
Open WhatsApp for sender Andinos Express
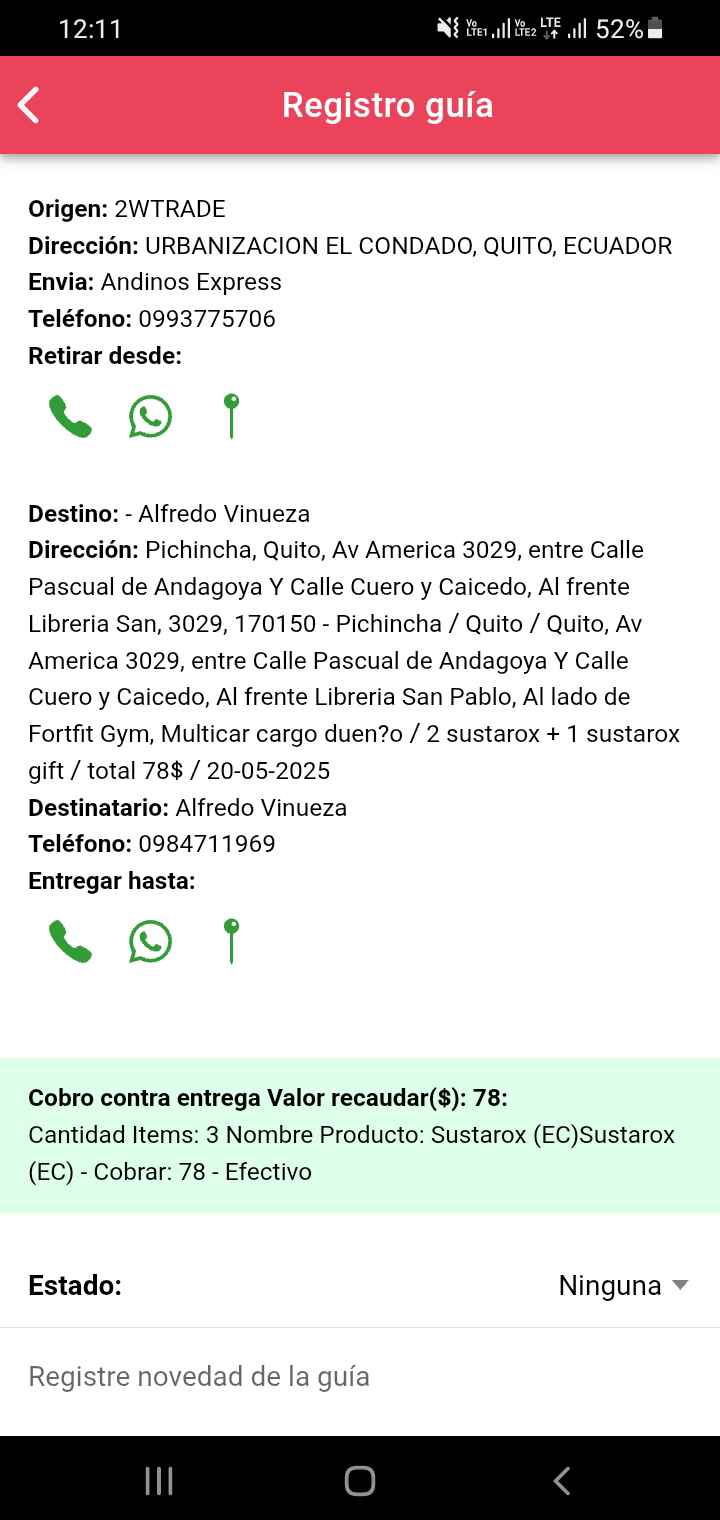150,417
